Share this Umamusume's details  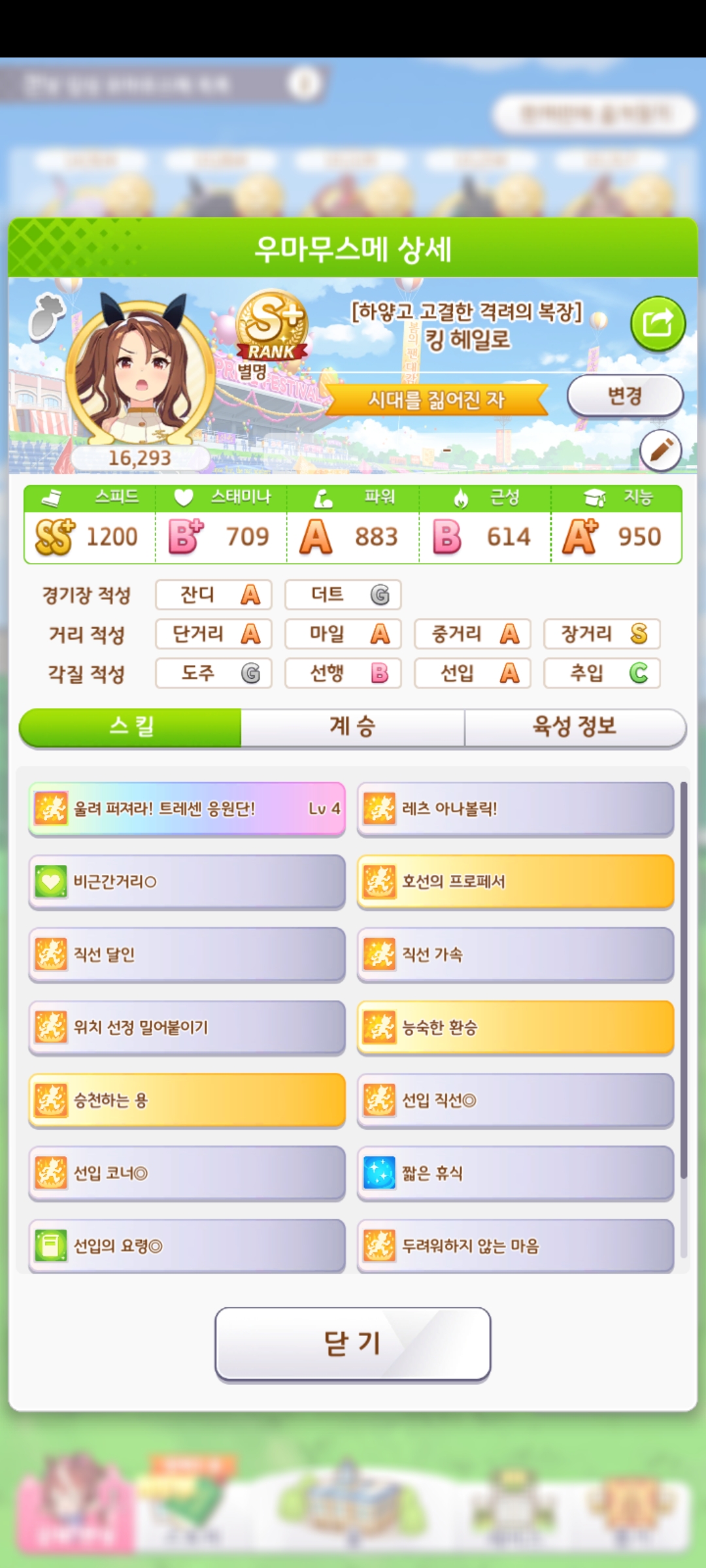658,323
